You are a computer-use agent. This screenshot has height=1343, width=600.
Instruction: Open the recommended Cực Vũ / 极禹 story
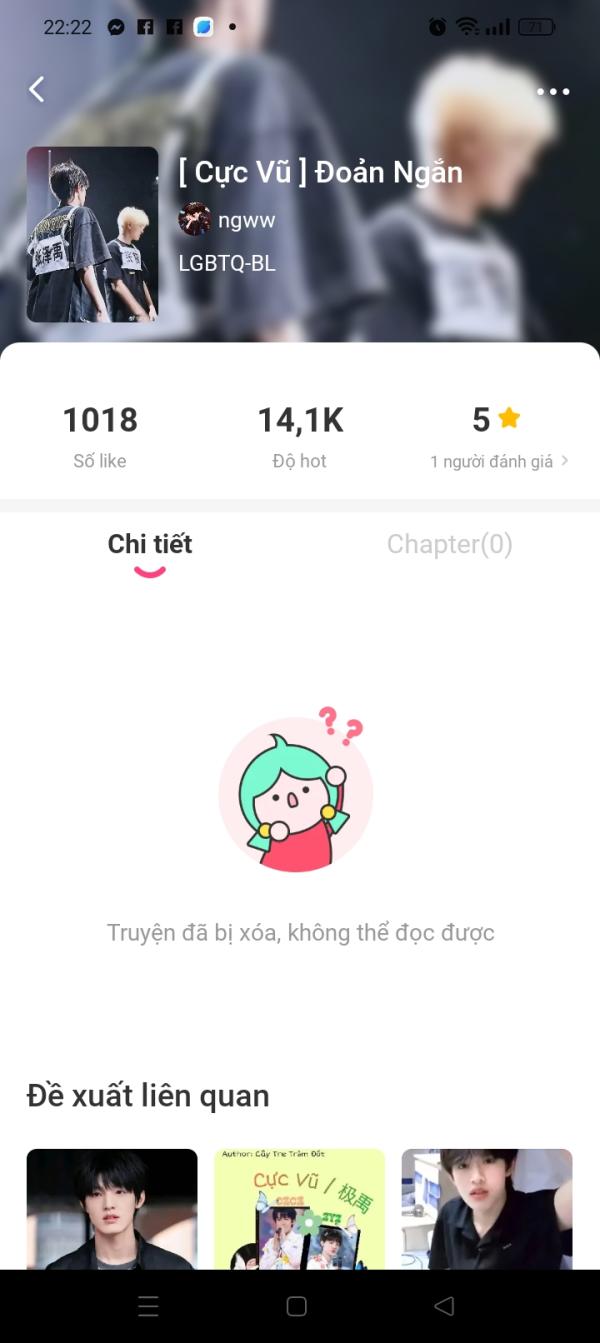click(299, 1208)
